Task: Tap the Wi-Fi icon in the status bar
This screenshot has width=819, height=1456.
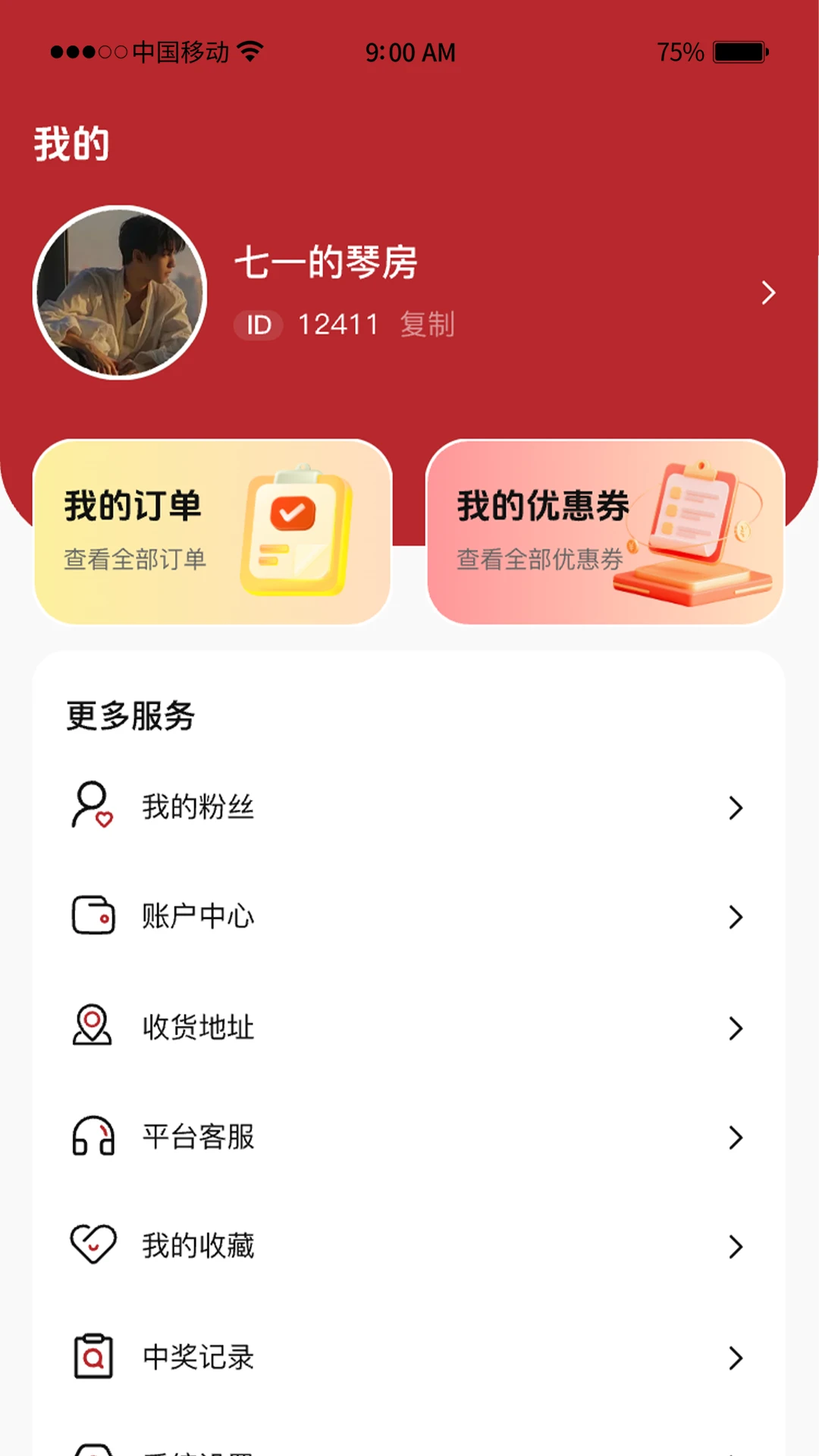Action: point(250,50)
